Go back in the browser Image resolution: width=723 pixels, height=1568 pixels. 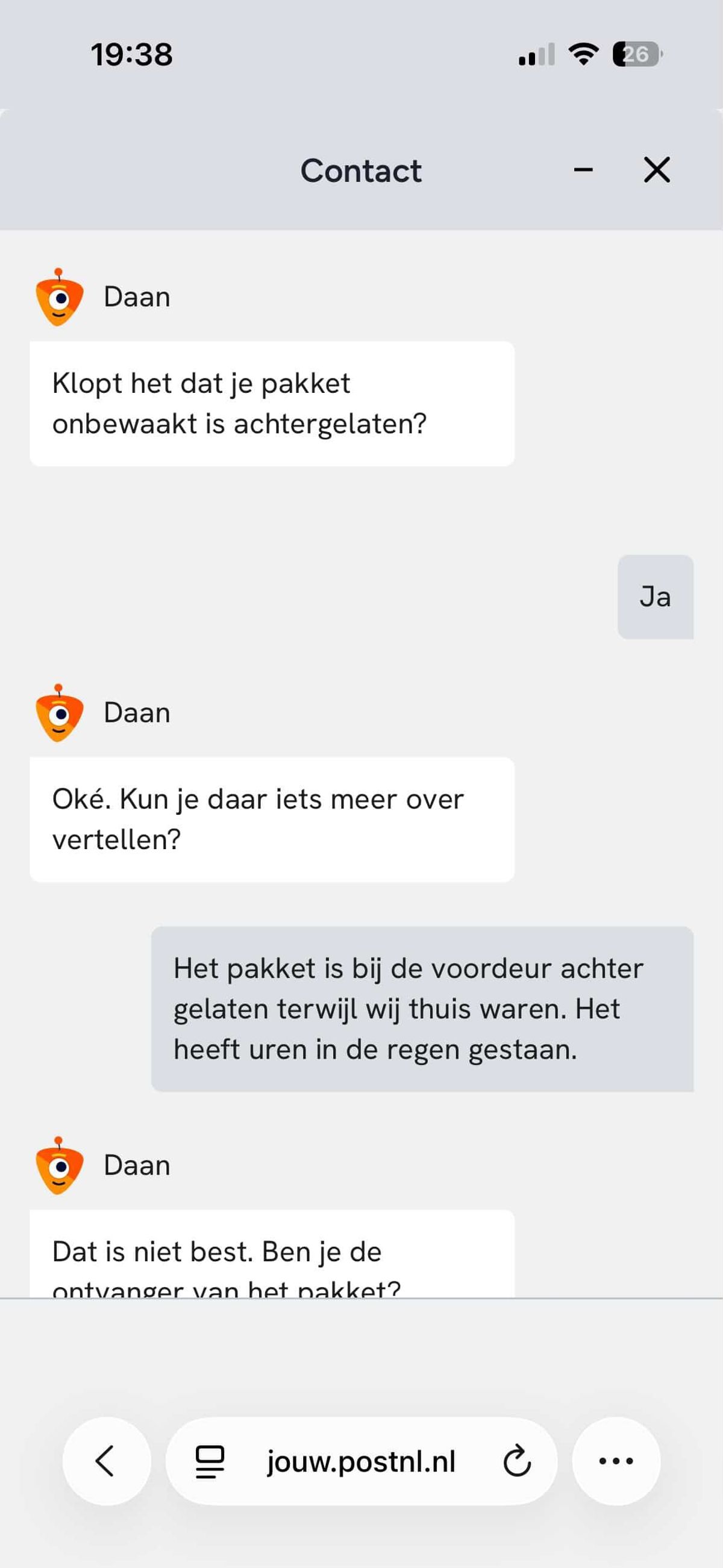coord(106,1461)
